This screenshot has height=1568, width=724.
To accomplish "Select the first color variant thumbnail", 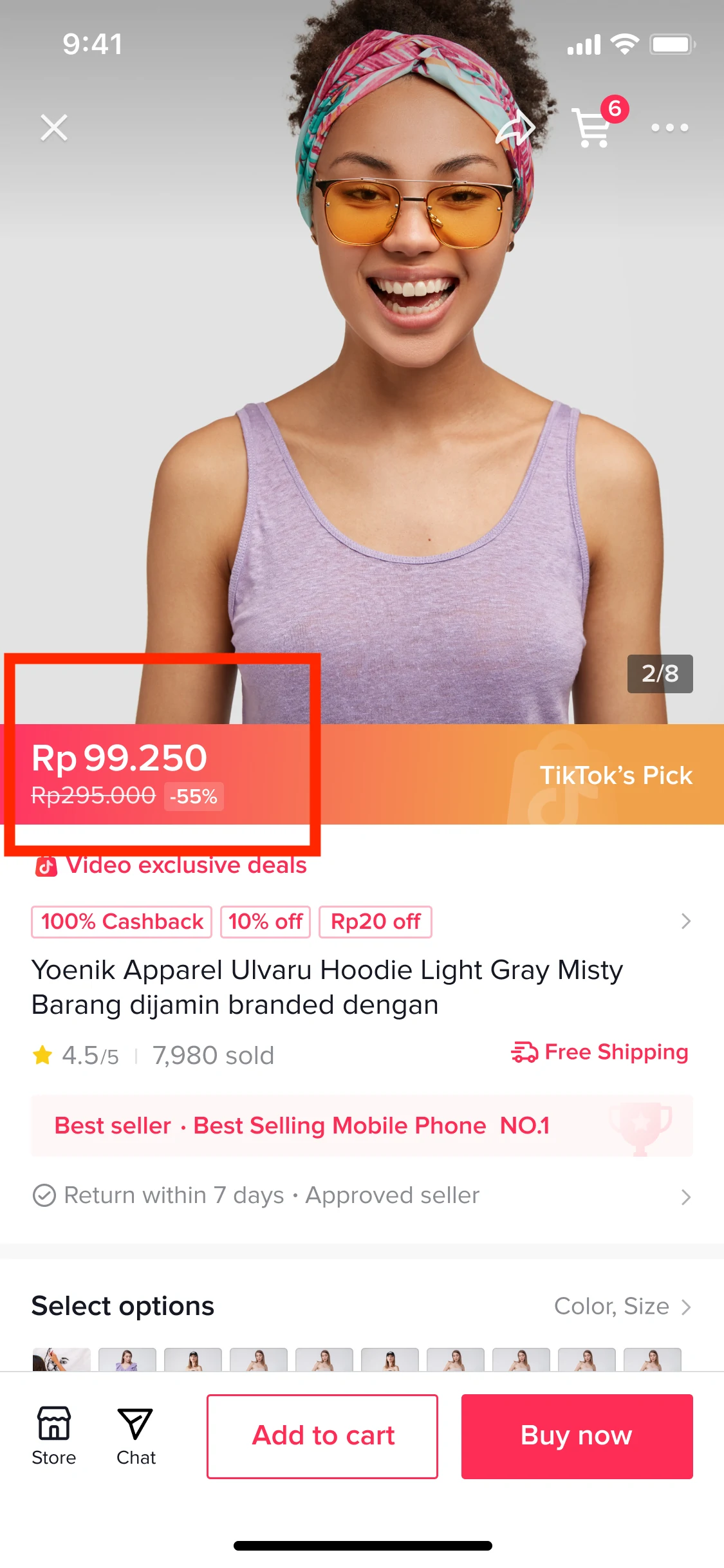I will [x=62, y=1359].
